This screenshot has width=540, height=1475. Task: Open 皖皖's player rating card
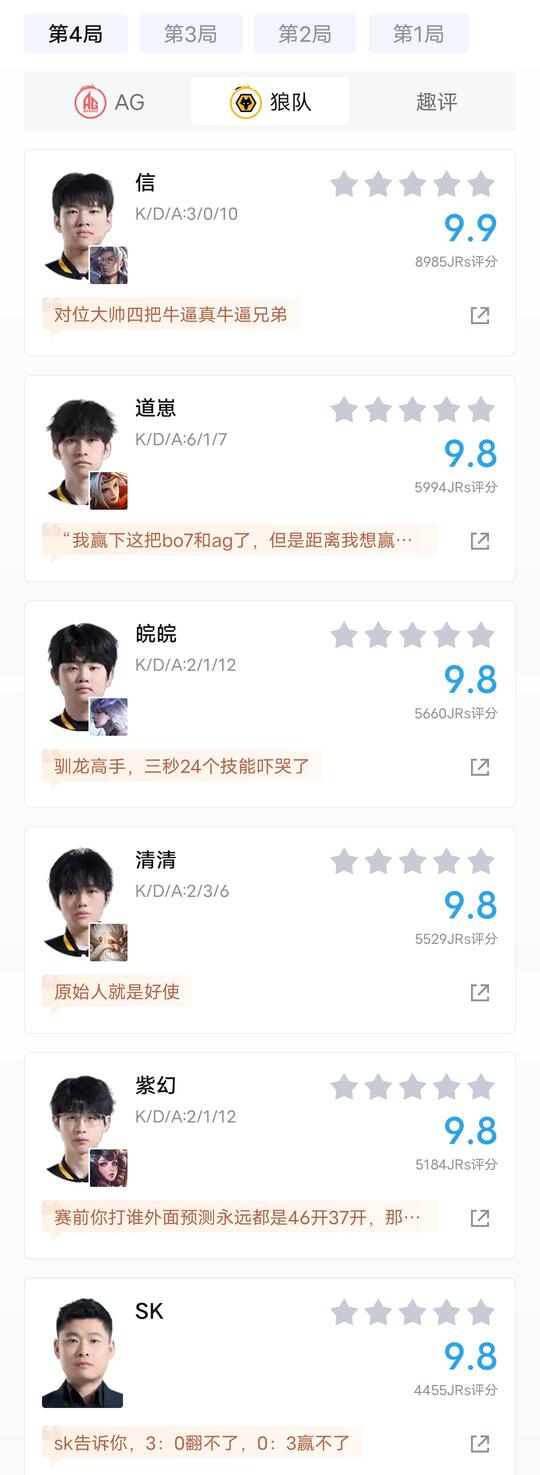click(270, 704)
